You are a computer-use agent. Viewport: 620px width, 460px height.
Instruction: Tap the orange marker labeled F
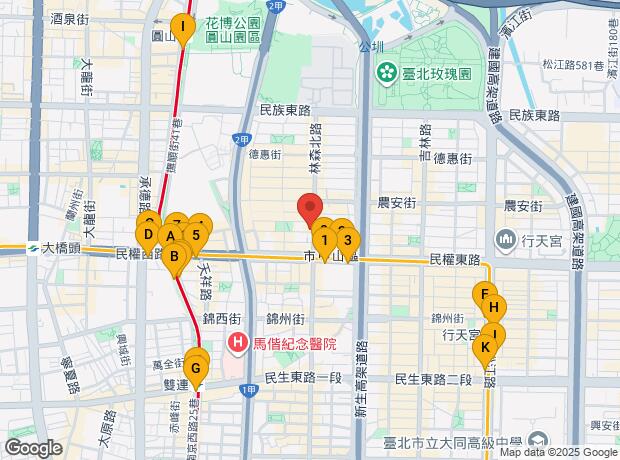click(485, 295)
